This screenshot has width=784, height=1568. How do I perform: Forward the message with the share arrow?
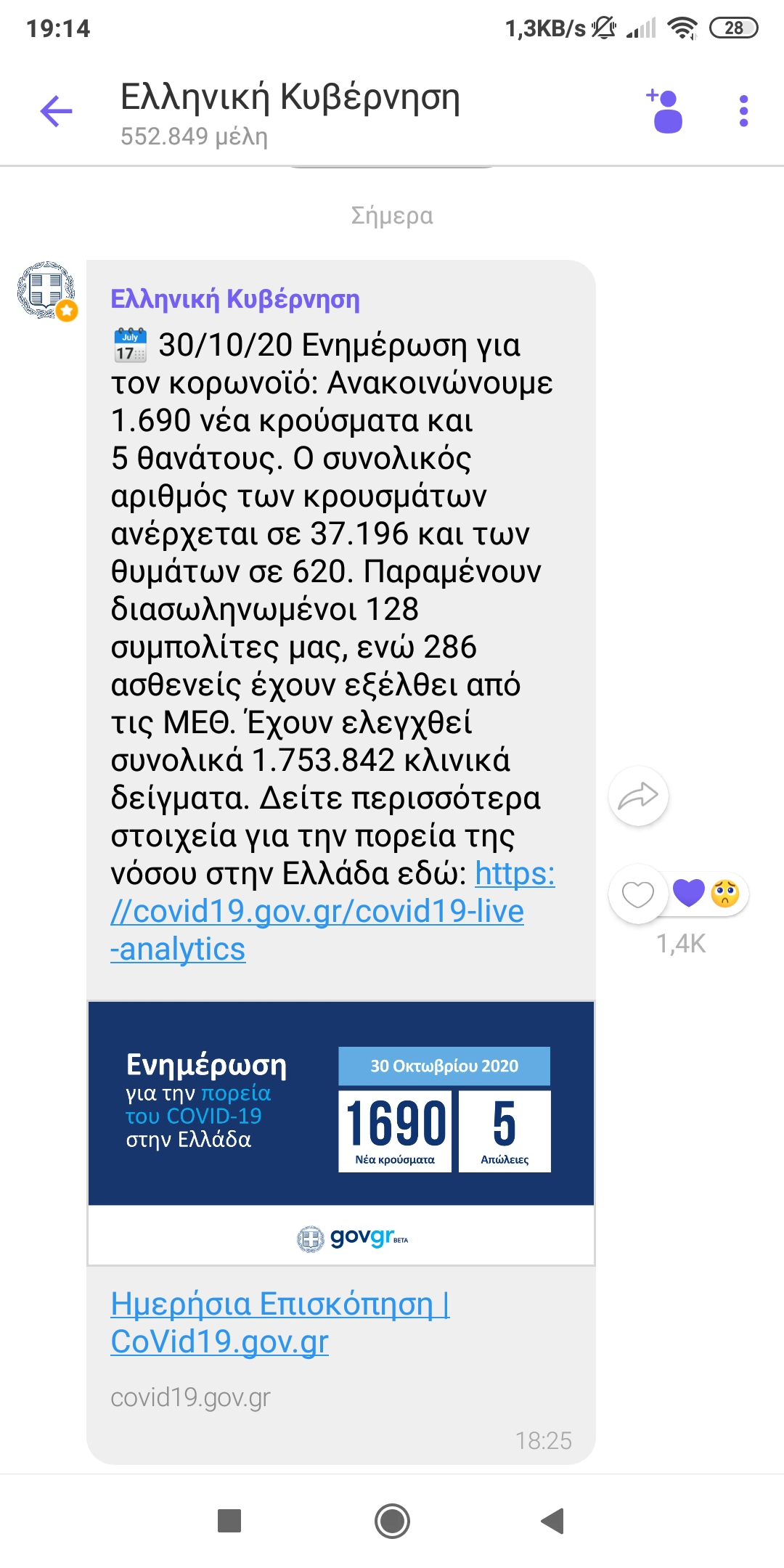point(638,796)
